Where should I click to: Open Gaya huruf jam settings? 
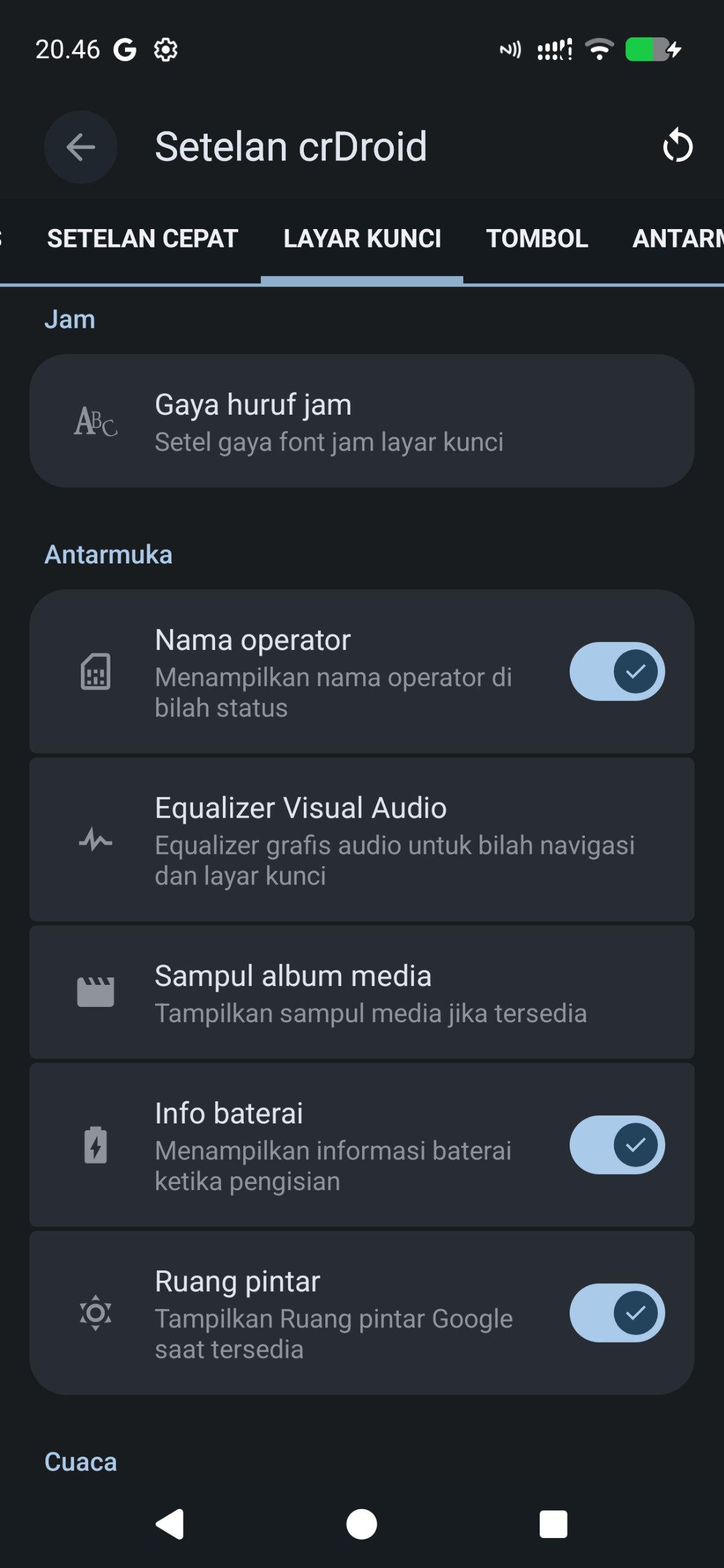[361, 421]
